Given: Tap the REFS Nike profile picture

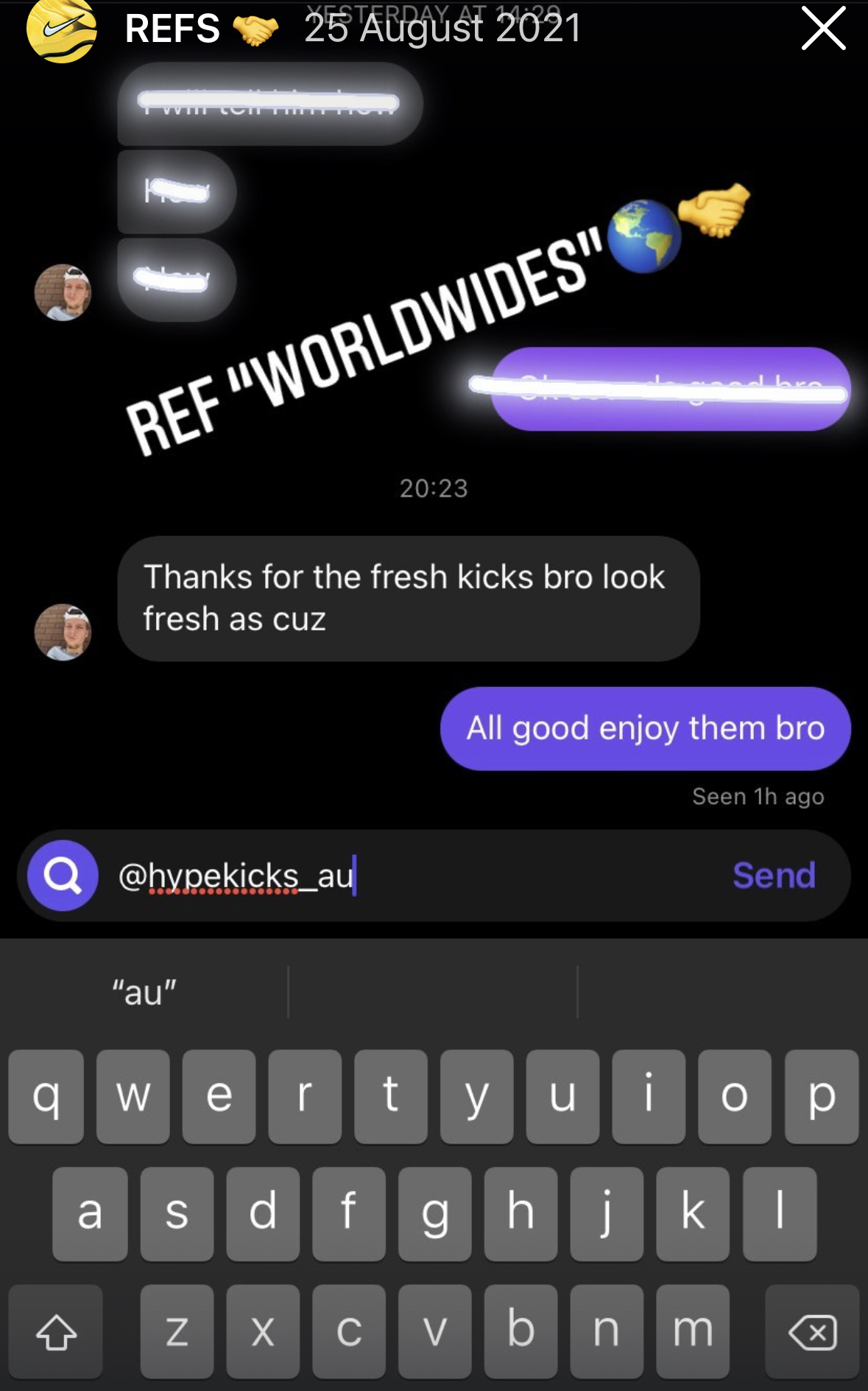Looking at the screenshot, I should pos(61,31).
